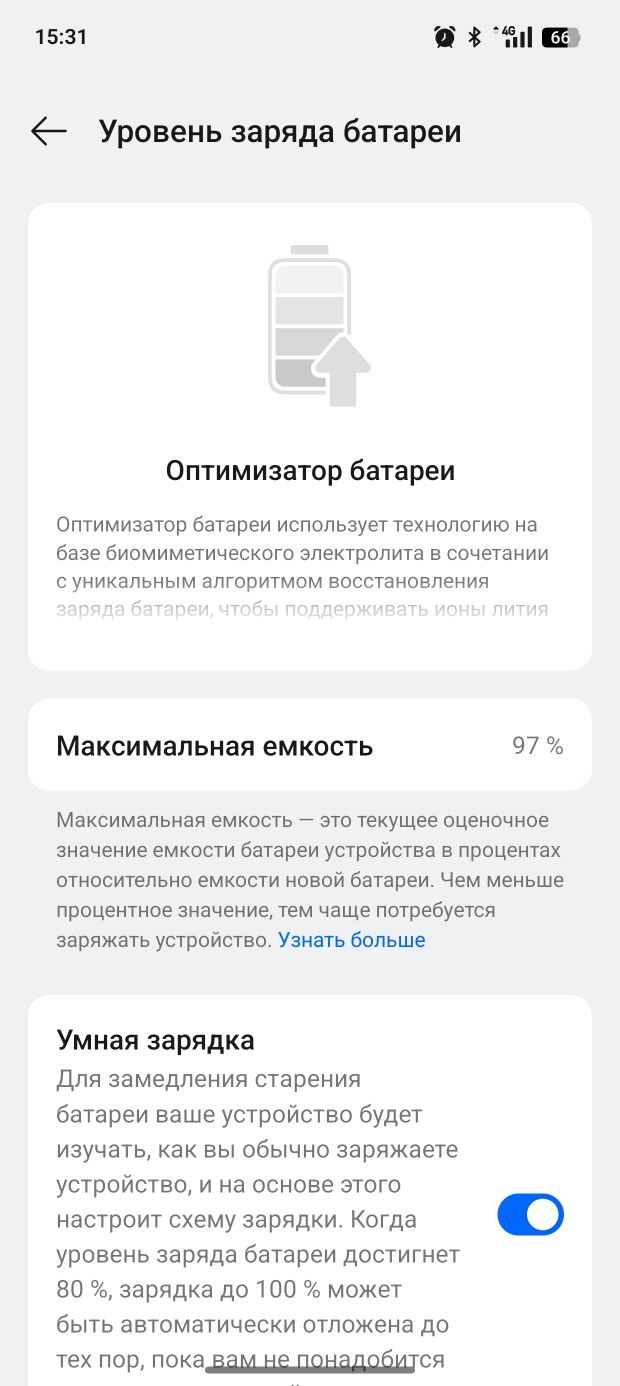Go back from battery level screen
The image size is (620, 1386).
(x=48, y=131)
